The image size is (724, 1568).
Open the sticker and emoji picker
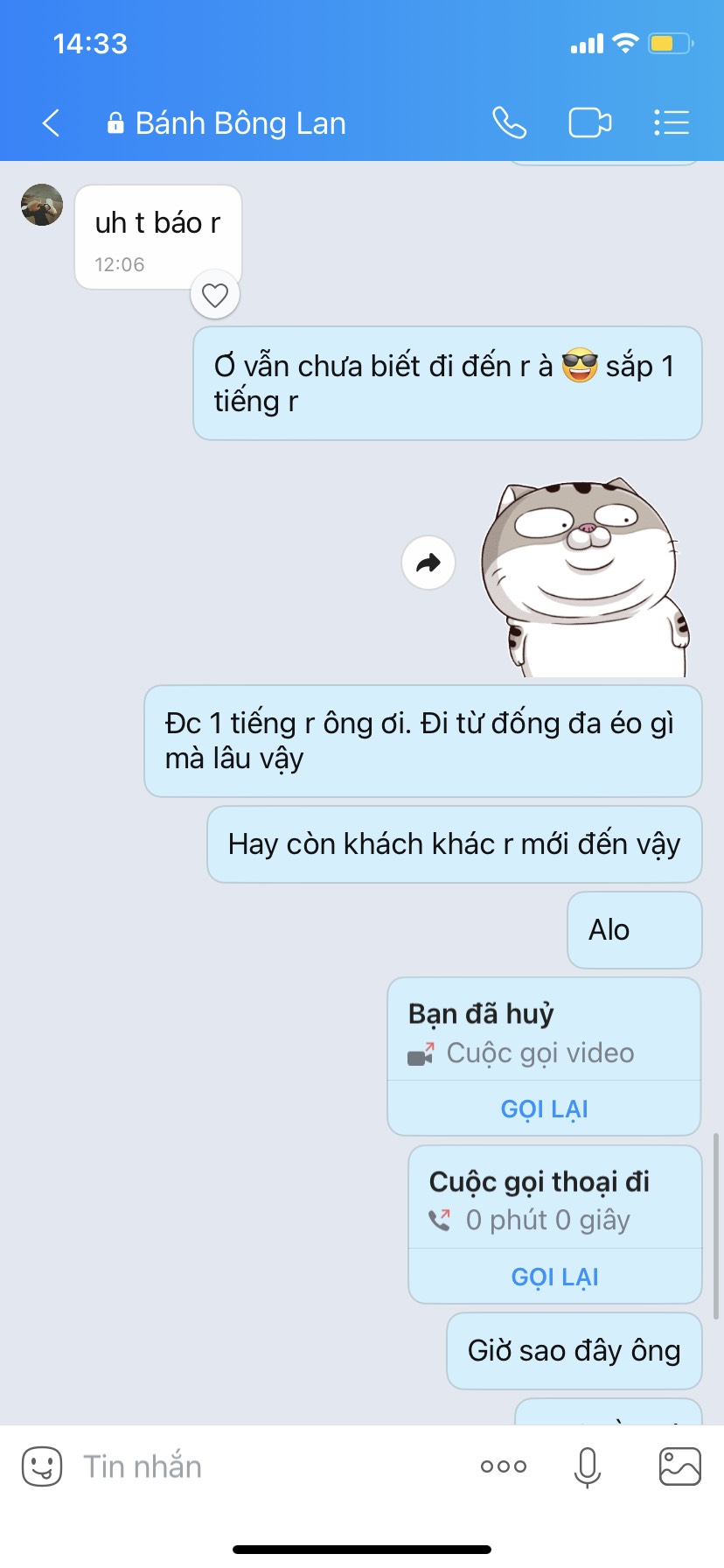pyautogui.click(x=42, y=1466)
